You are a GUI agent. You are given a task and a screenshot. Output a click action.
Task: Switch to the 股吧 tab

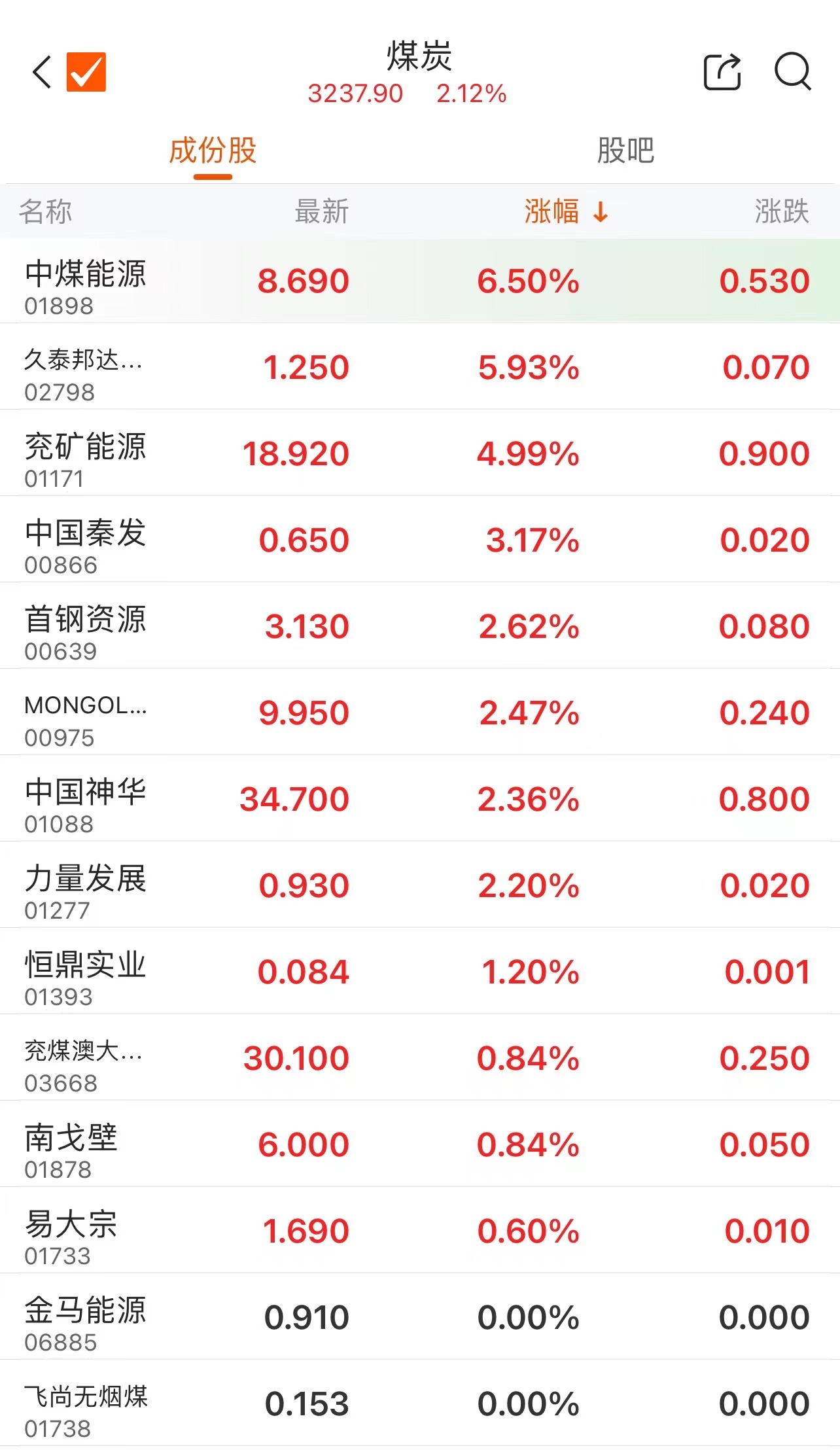click(625, 150)
